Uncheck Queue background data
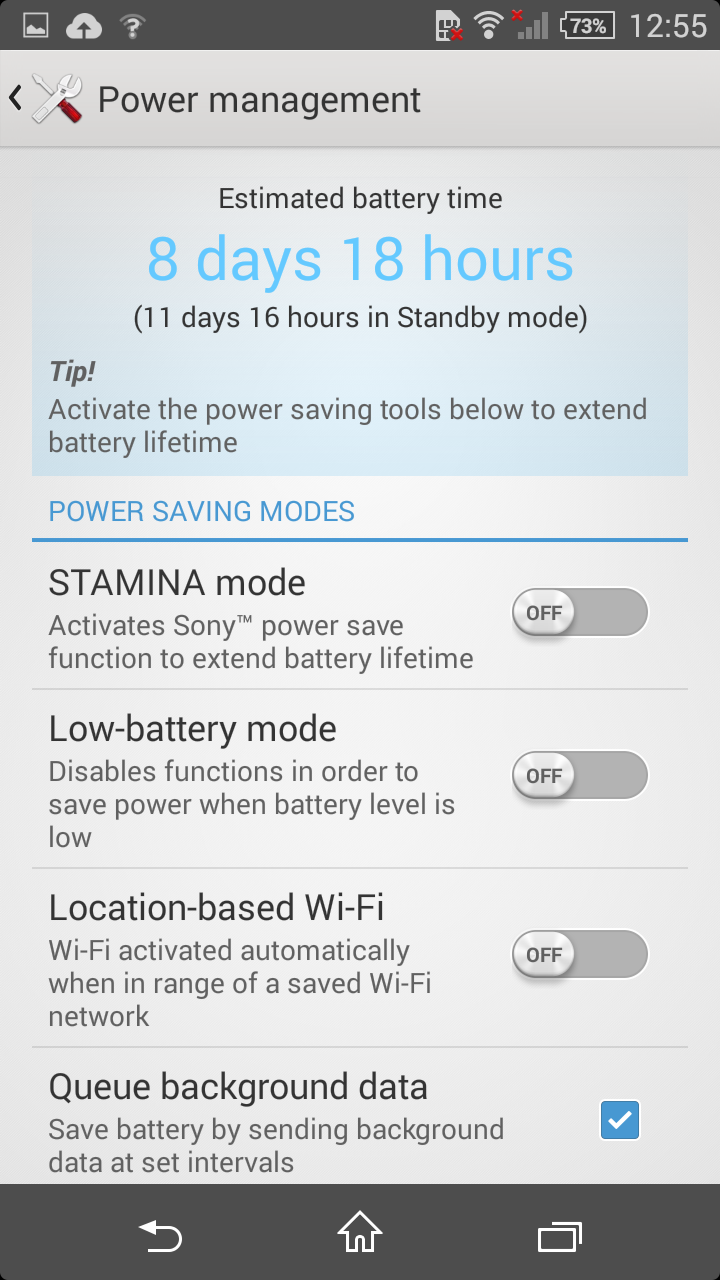This screenshot has width=720, height=1280. coord(619,1120)
